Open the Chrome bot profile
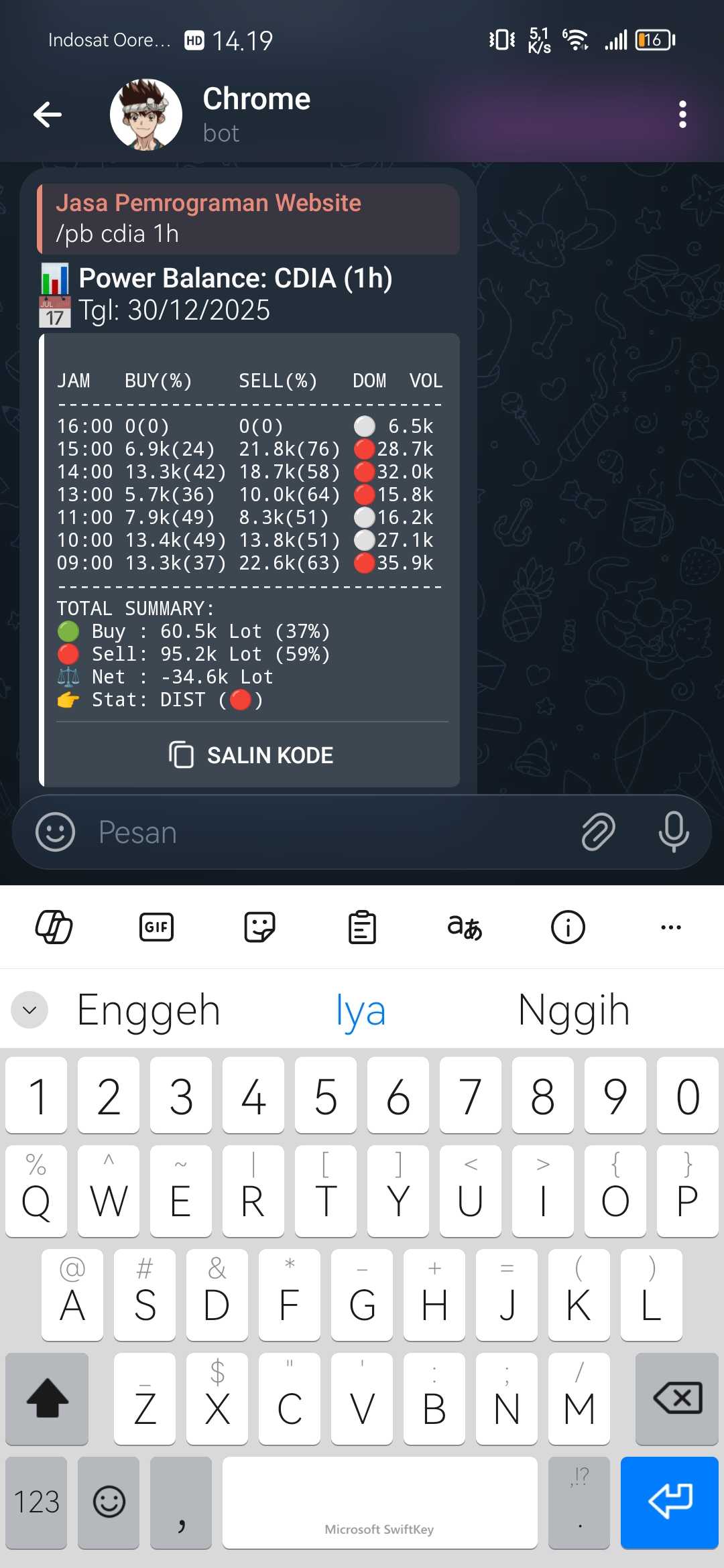Screen dimensions: 724x1568 coord(257,114)
